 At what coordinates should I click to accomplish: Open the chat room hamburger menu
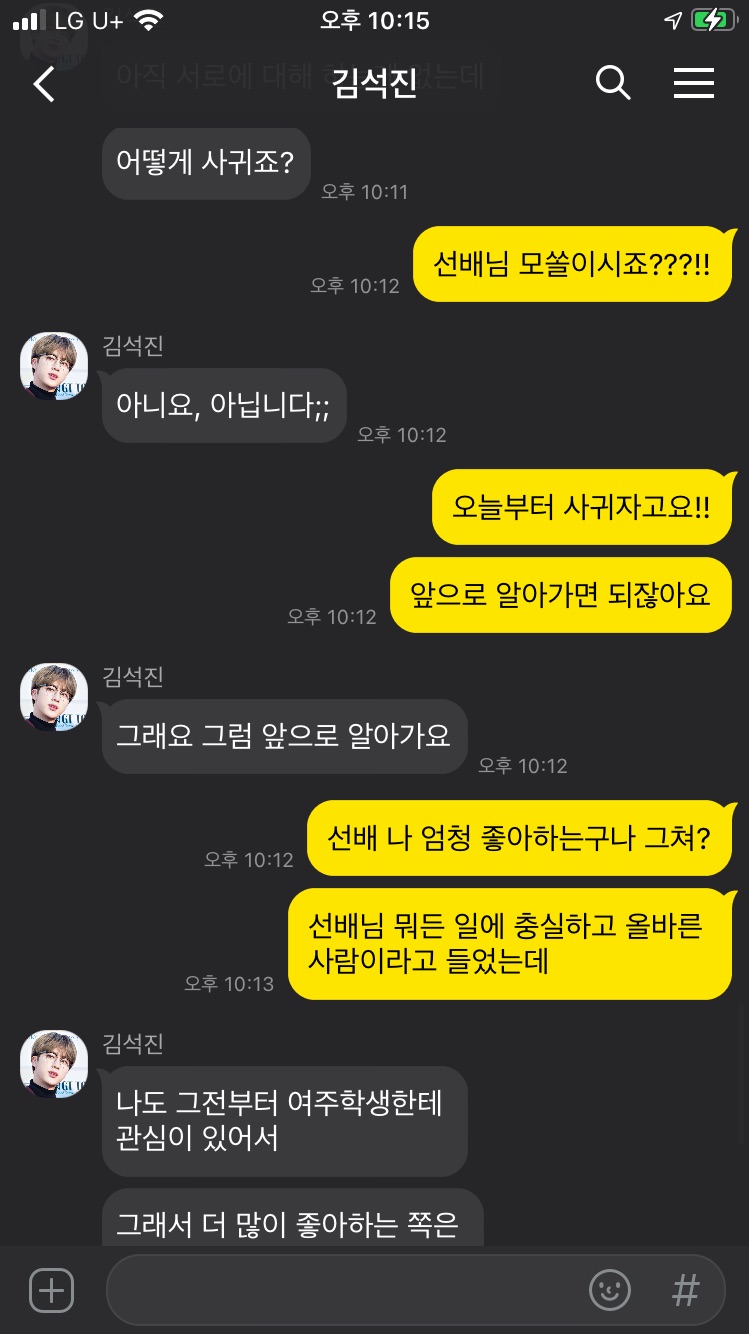point(693,84)
